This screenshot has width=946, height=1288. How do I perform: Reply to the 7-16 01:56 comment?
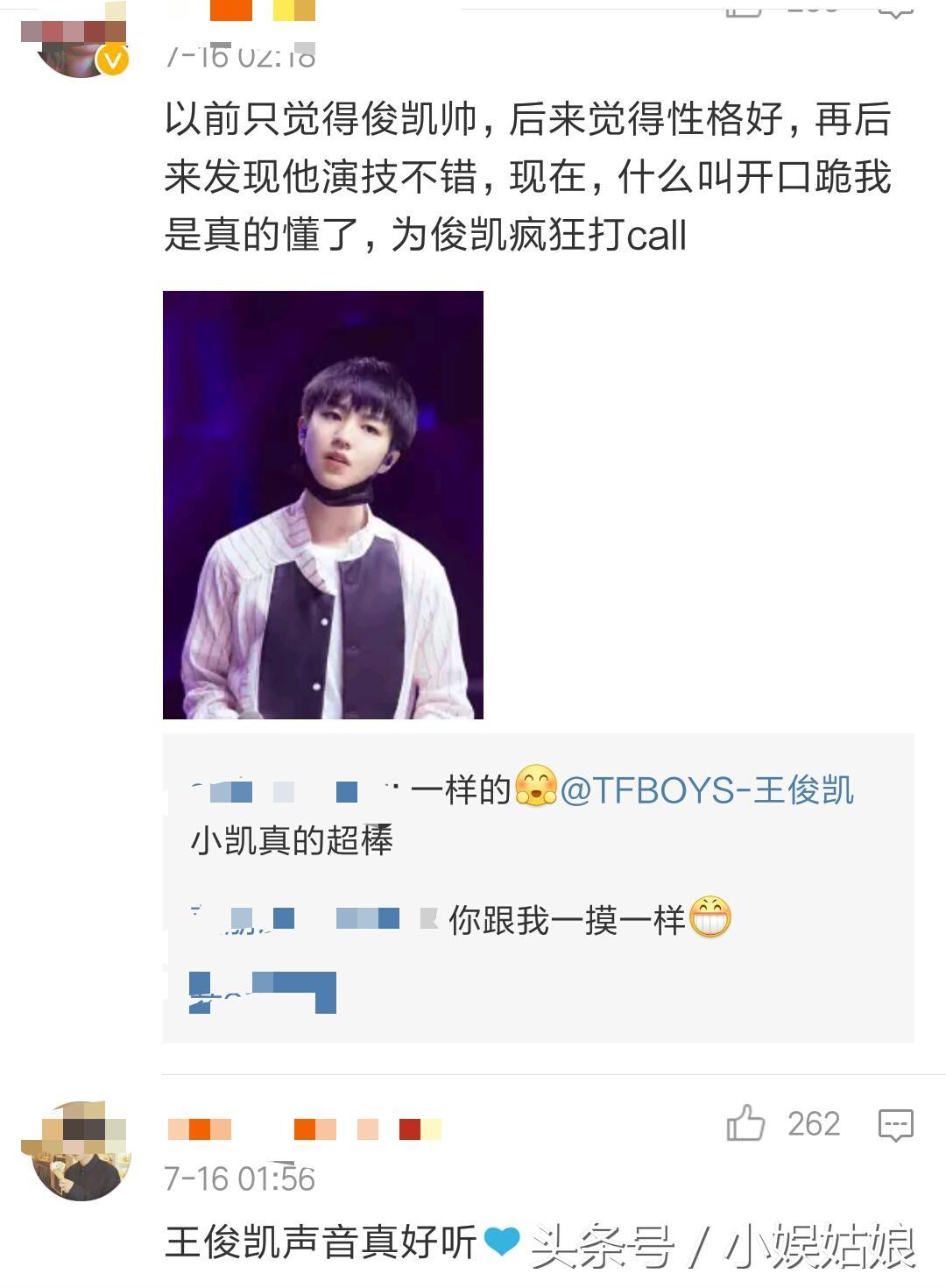(x=895, y=1124)
